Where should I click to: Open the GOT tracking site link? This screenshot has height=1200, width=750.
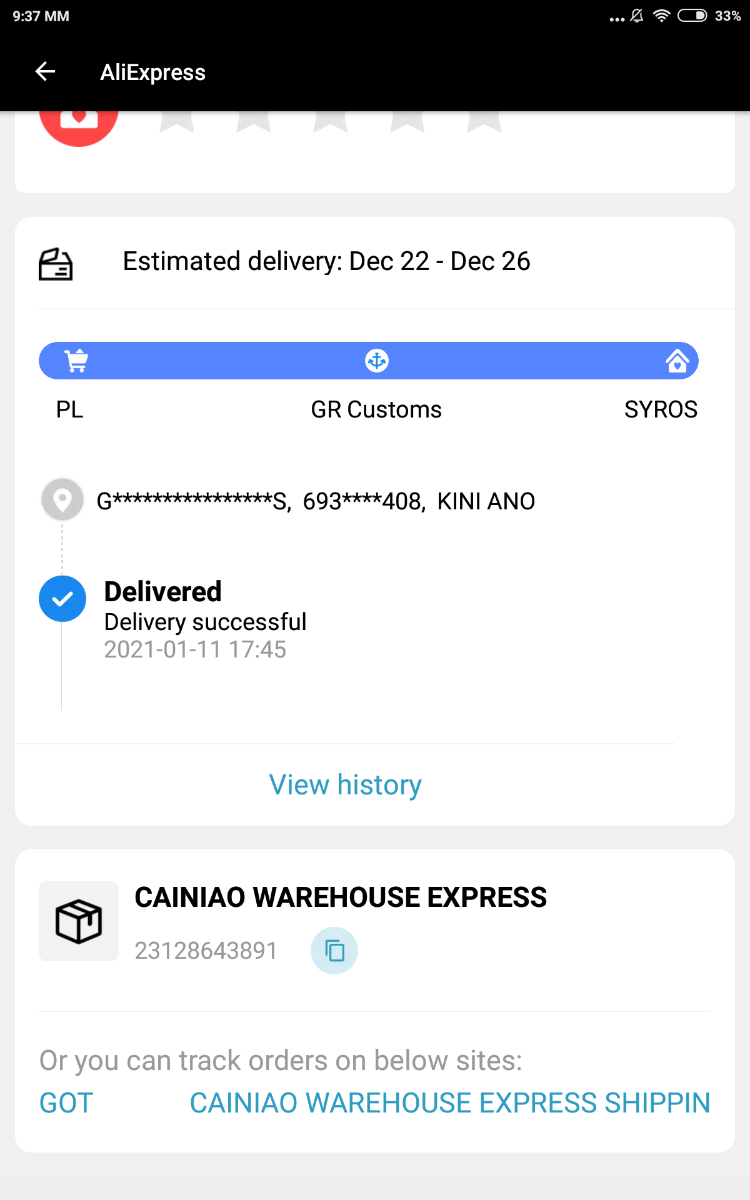66,1103
